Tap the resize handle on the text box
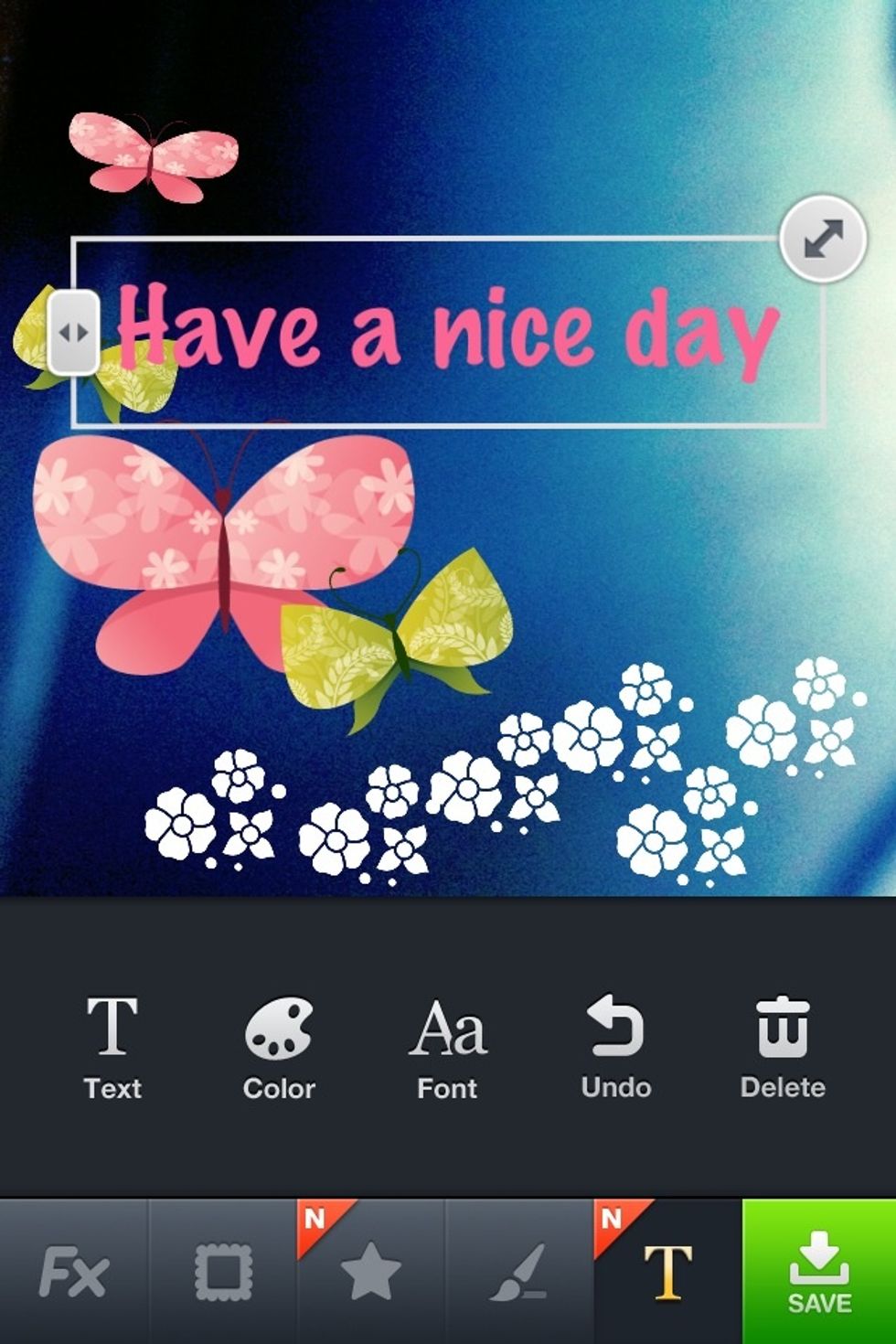 (823, 240)
